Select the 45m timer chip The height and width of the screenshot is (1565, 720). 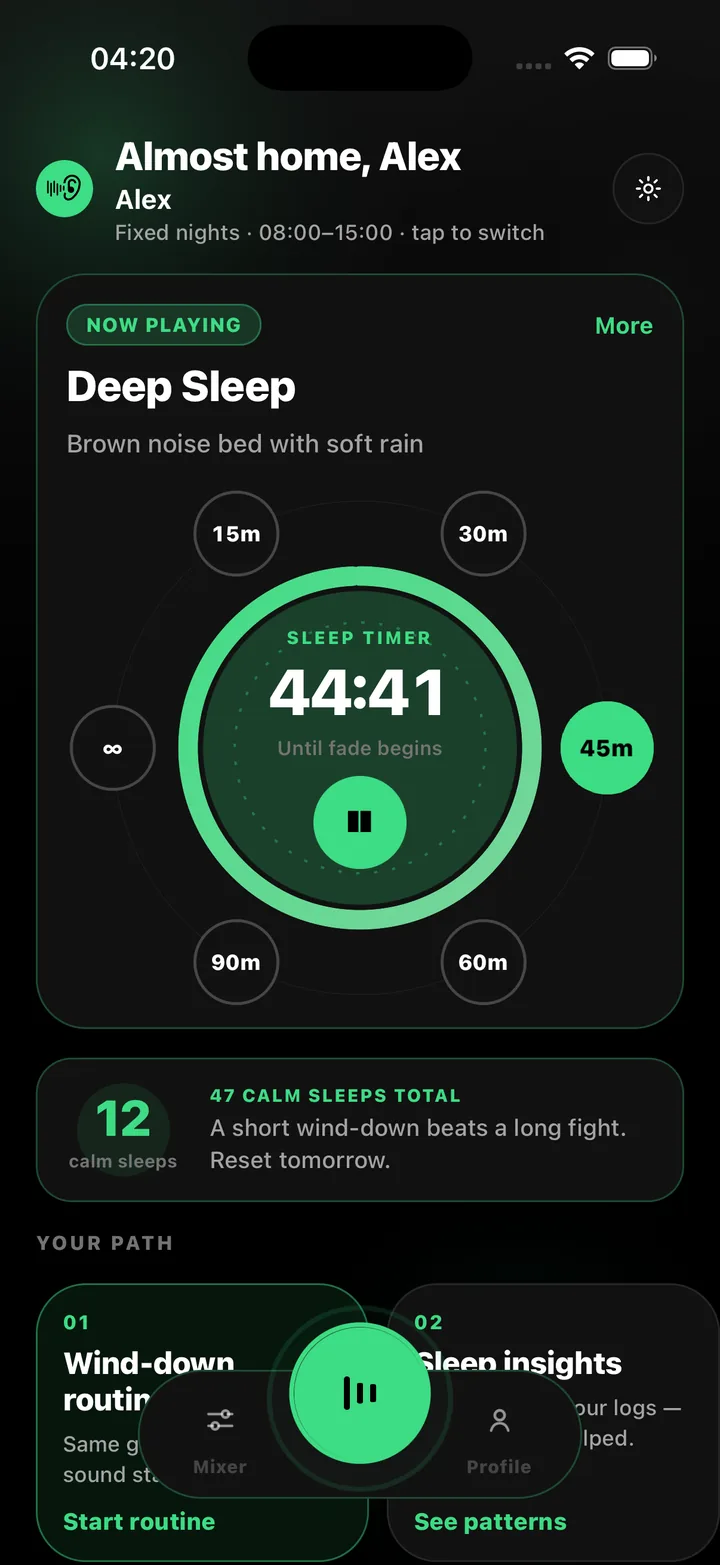(x=607, y=748)
